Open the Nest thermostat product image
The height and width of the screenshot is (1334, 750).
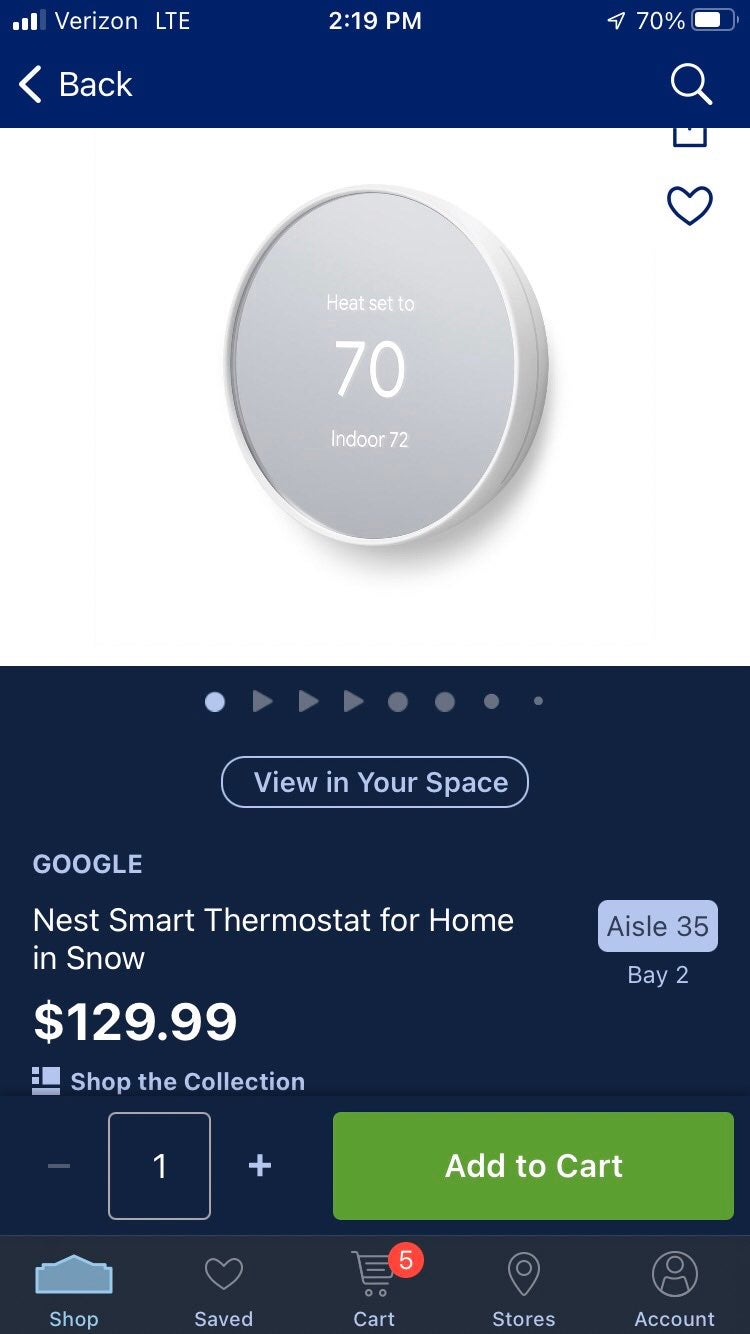click(385, 365)
